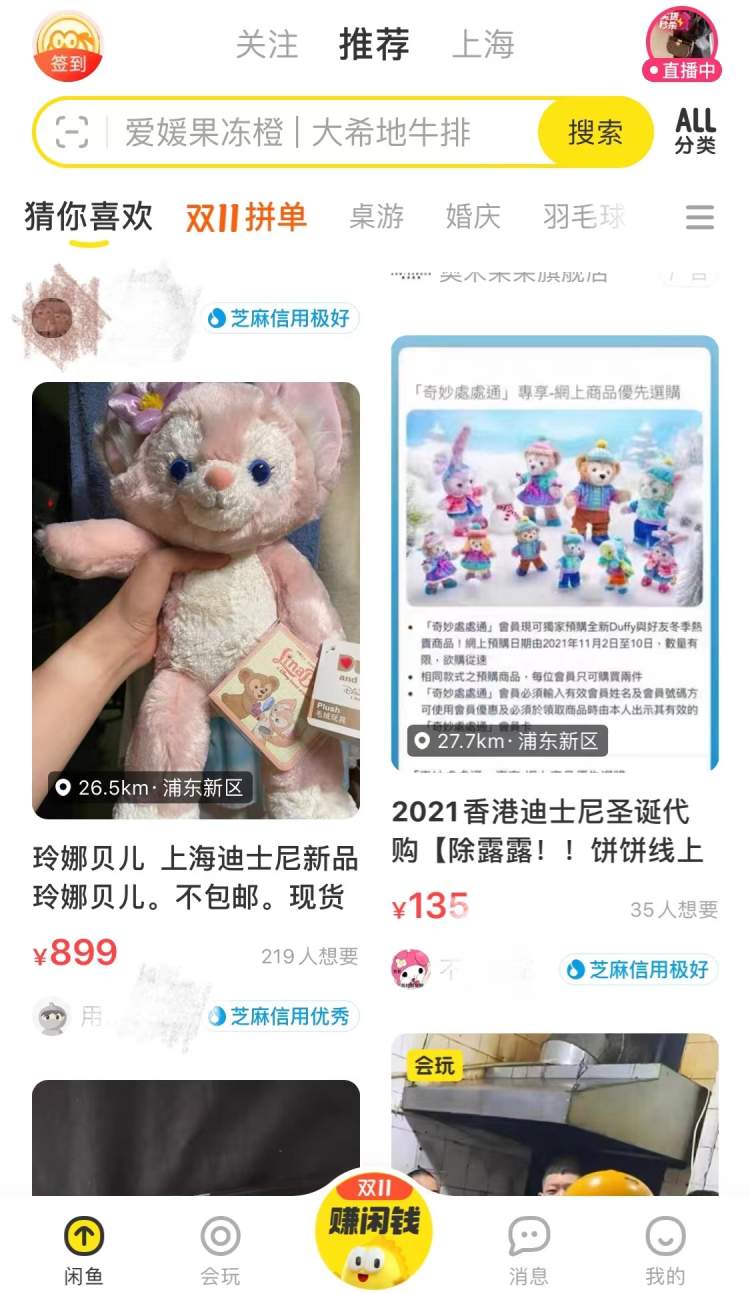Expand the category list menu icon

(700, 217)
